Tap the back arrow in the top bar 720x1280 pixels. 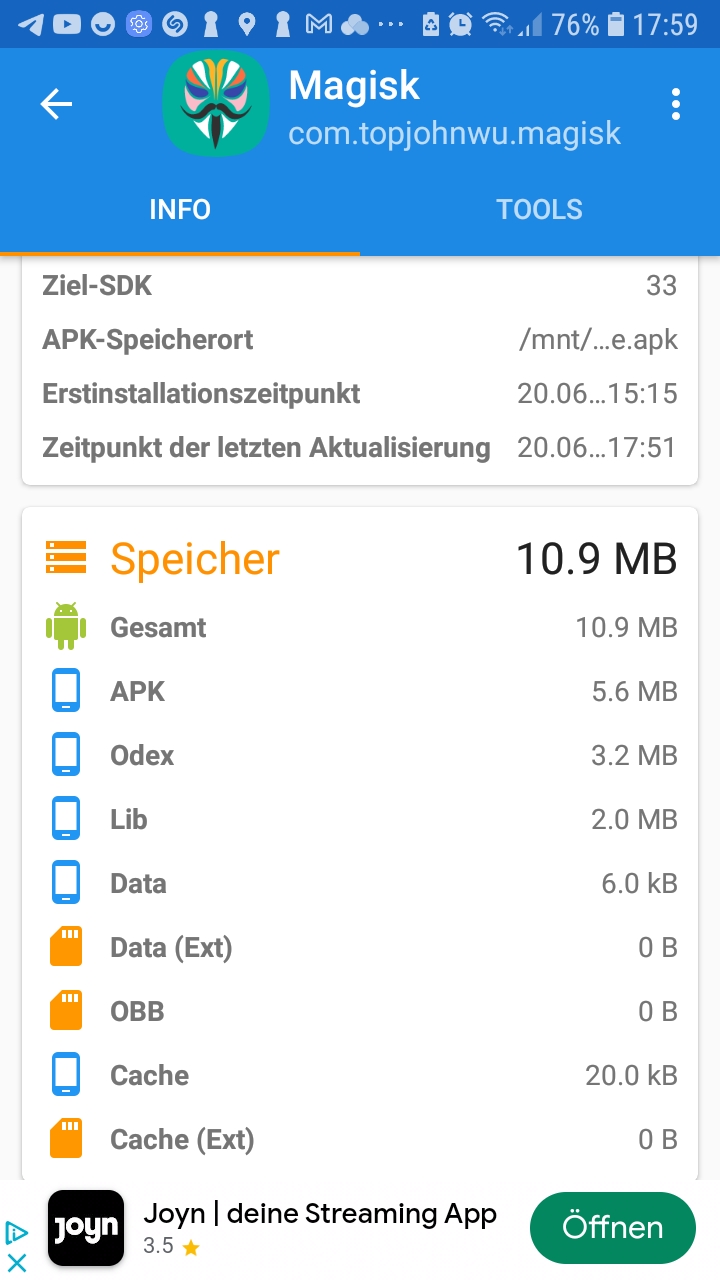pos(56,103)
